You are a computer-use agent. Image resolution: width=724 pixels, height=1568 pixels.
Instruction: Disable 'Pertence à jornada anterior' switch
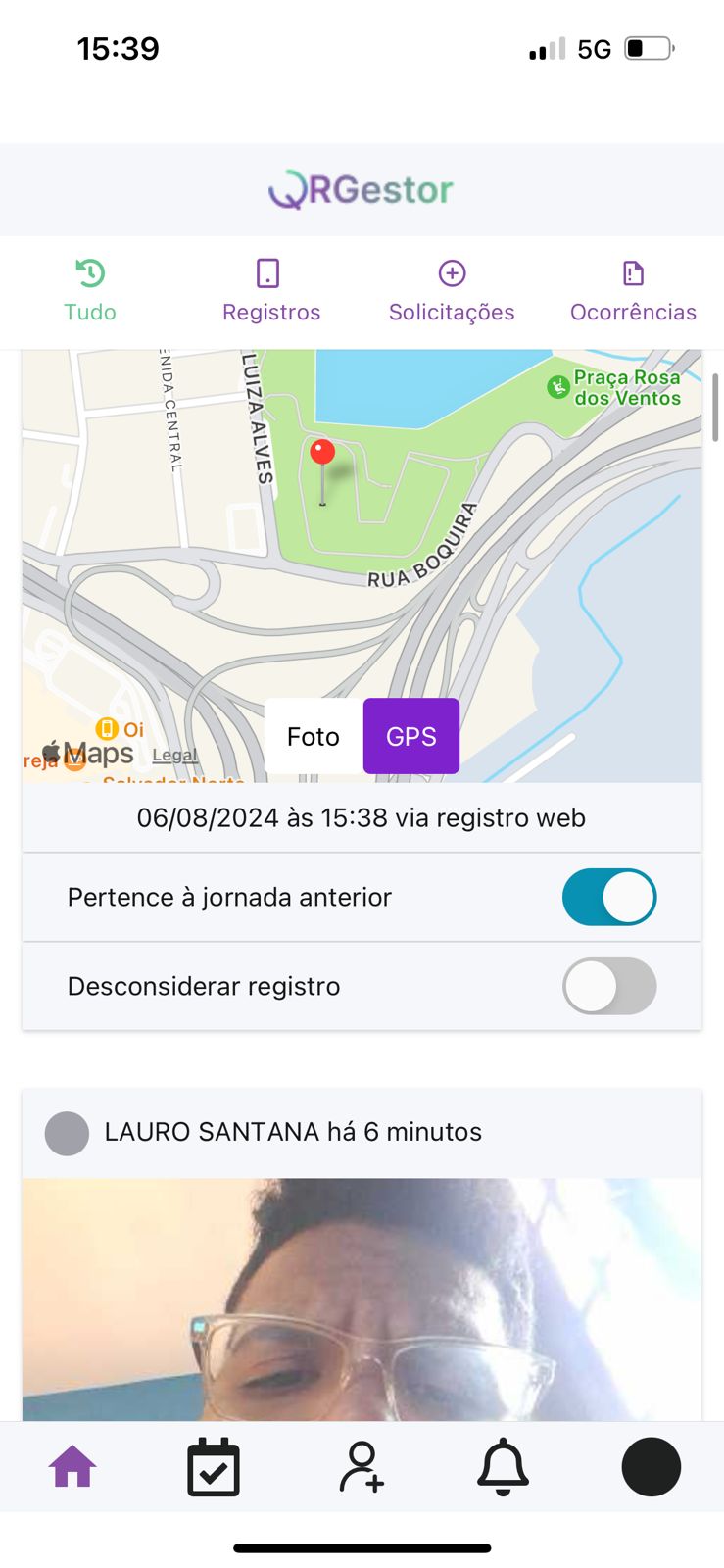[x=609, y=897]
